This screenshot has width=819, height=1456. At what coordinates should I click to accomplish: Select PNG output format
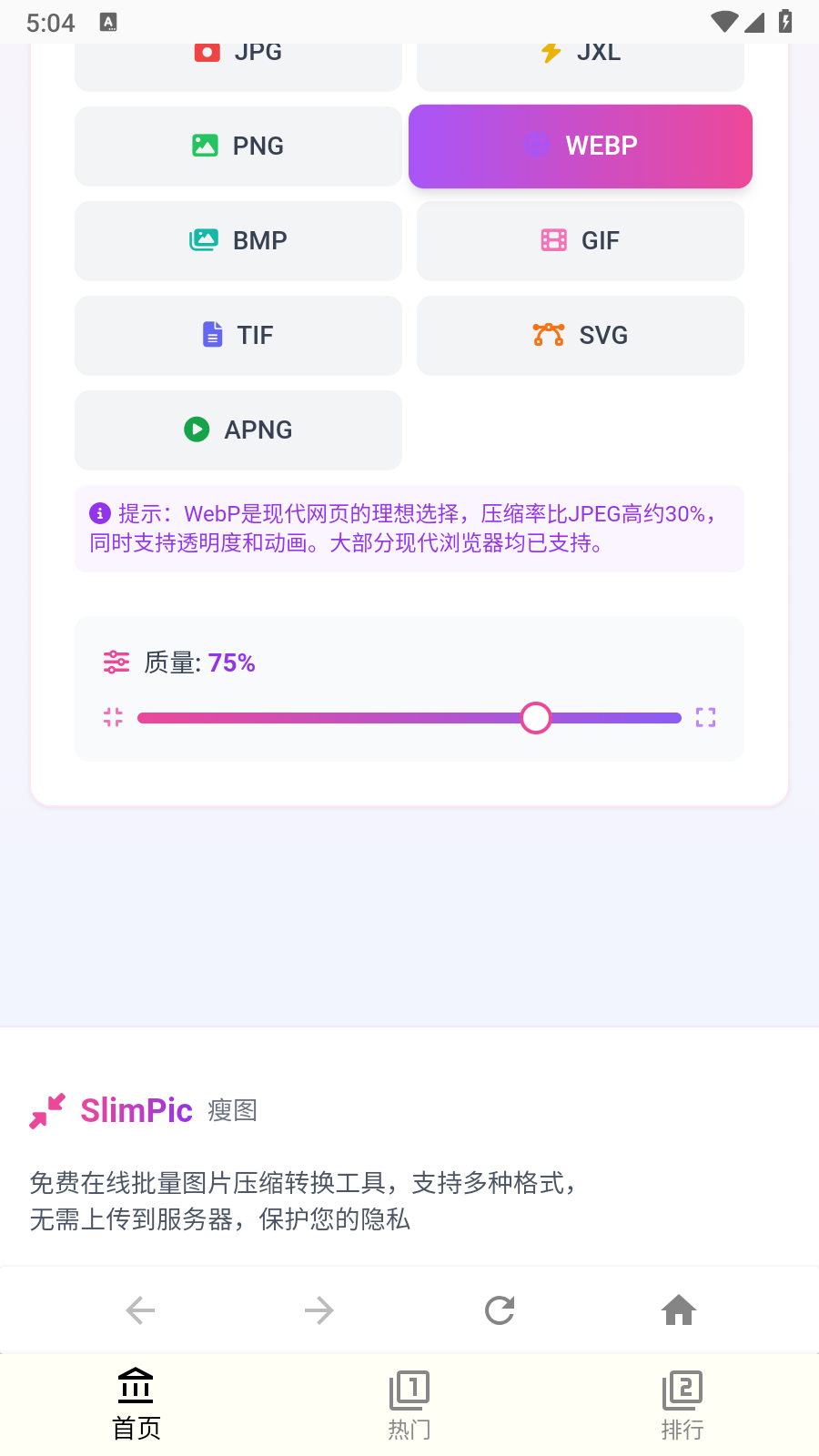pyautogui.click(x=238, y=147)
